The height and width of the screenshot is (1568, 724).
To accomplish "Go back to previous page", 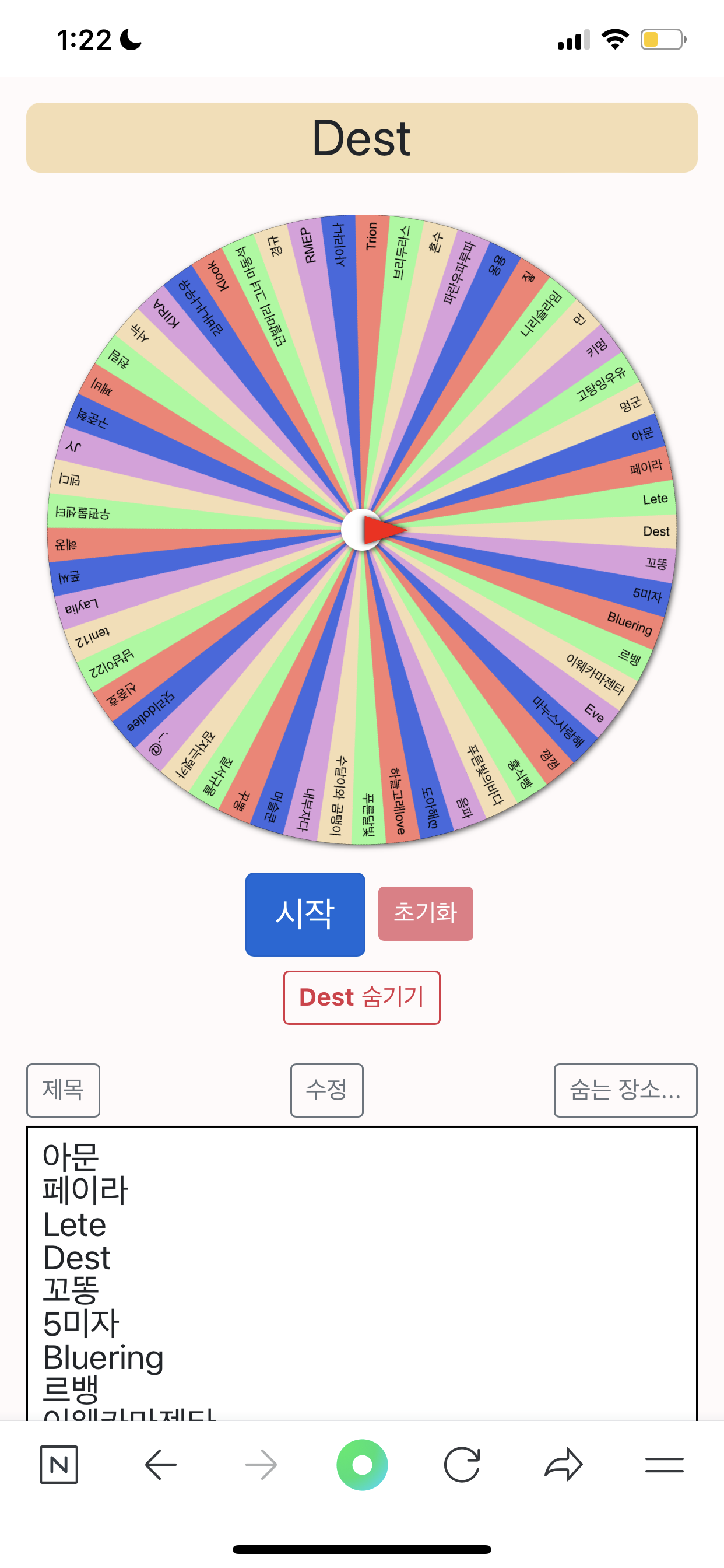I will point(161,1465).
